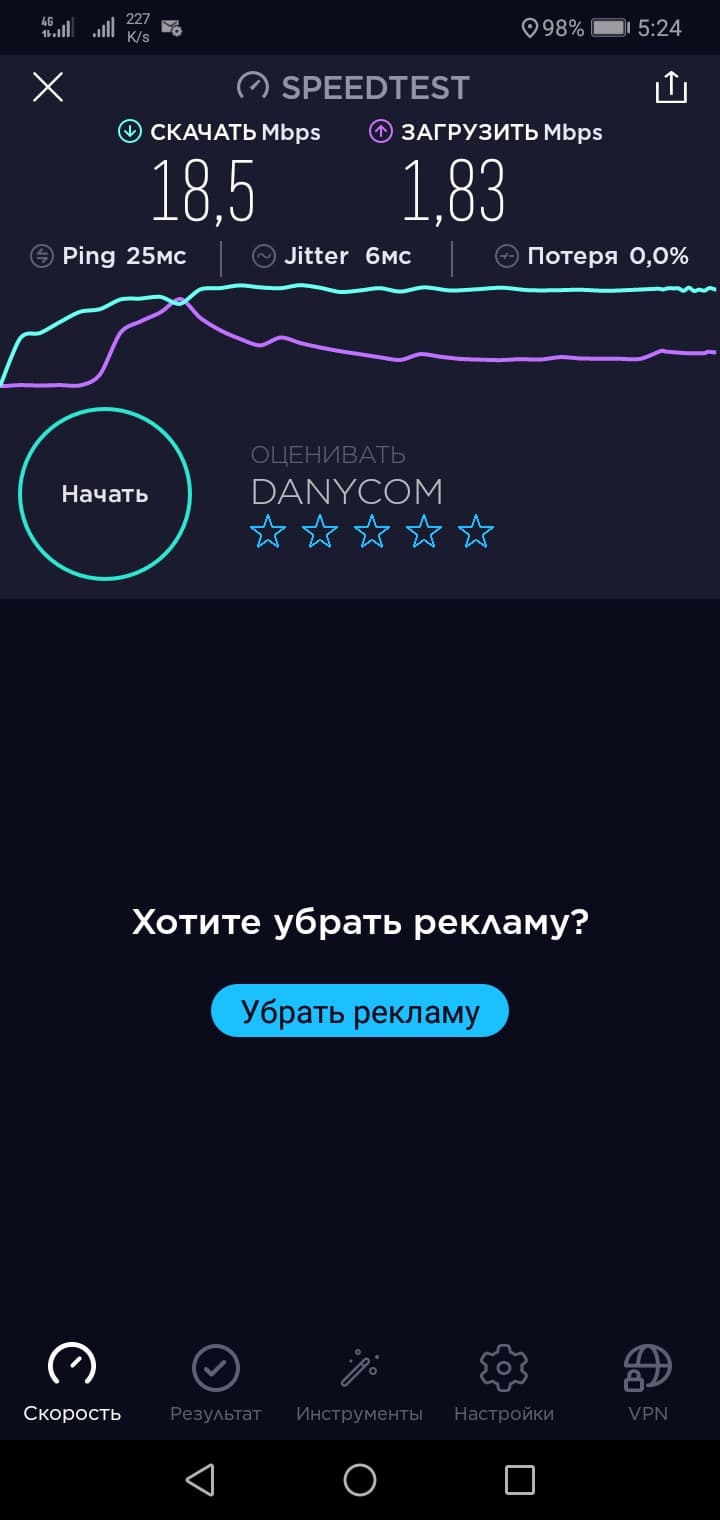Open the Результат tab

[x=215, y=1384]
